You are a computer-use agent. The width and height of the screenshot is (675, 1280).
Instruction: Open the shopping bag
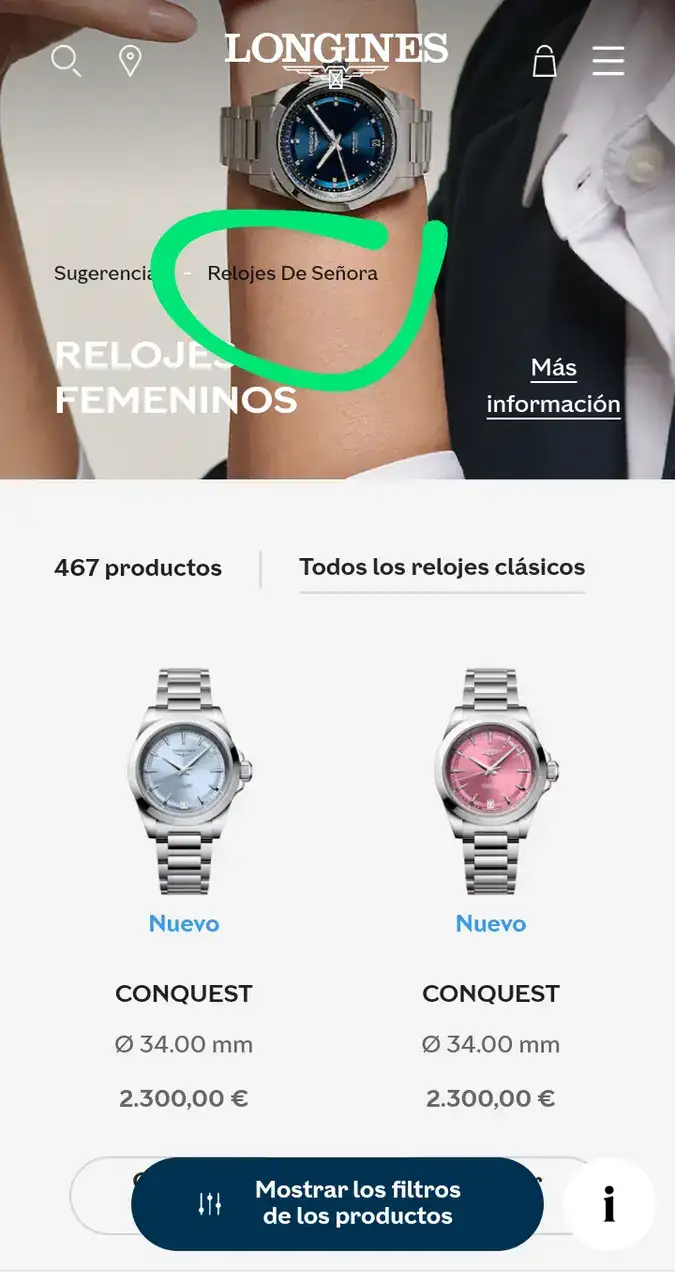(544, 61)
